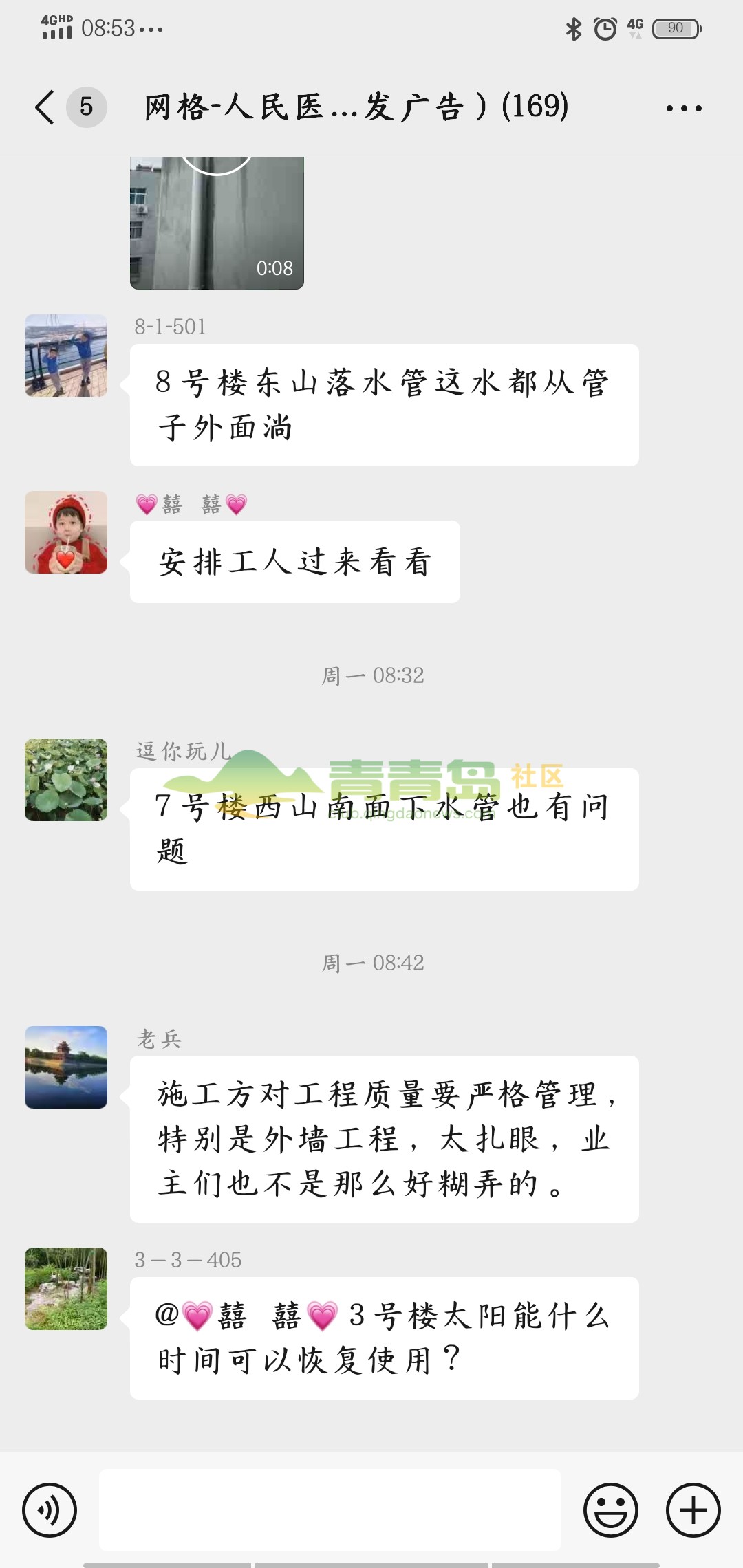Open profile of sender 3-3-405
The width and height of the screenshot is (743, 1568).
coord(66,1289)
